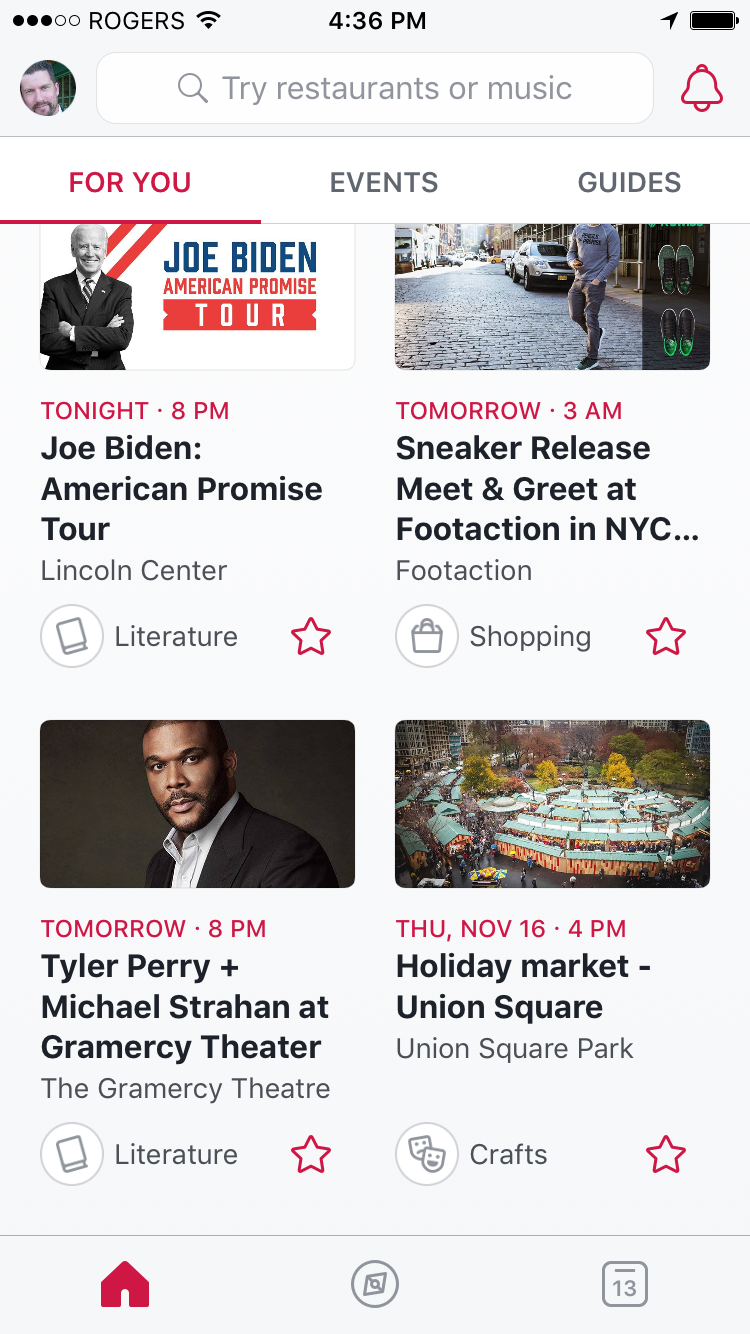The image size is (750, 1334).
Task: Select the For You tab
Action: pos(130,182)
